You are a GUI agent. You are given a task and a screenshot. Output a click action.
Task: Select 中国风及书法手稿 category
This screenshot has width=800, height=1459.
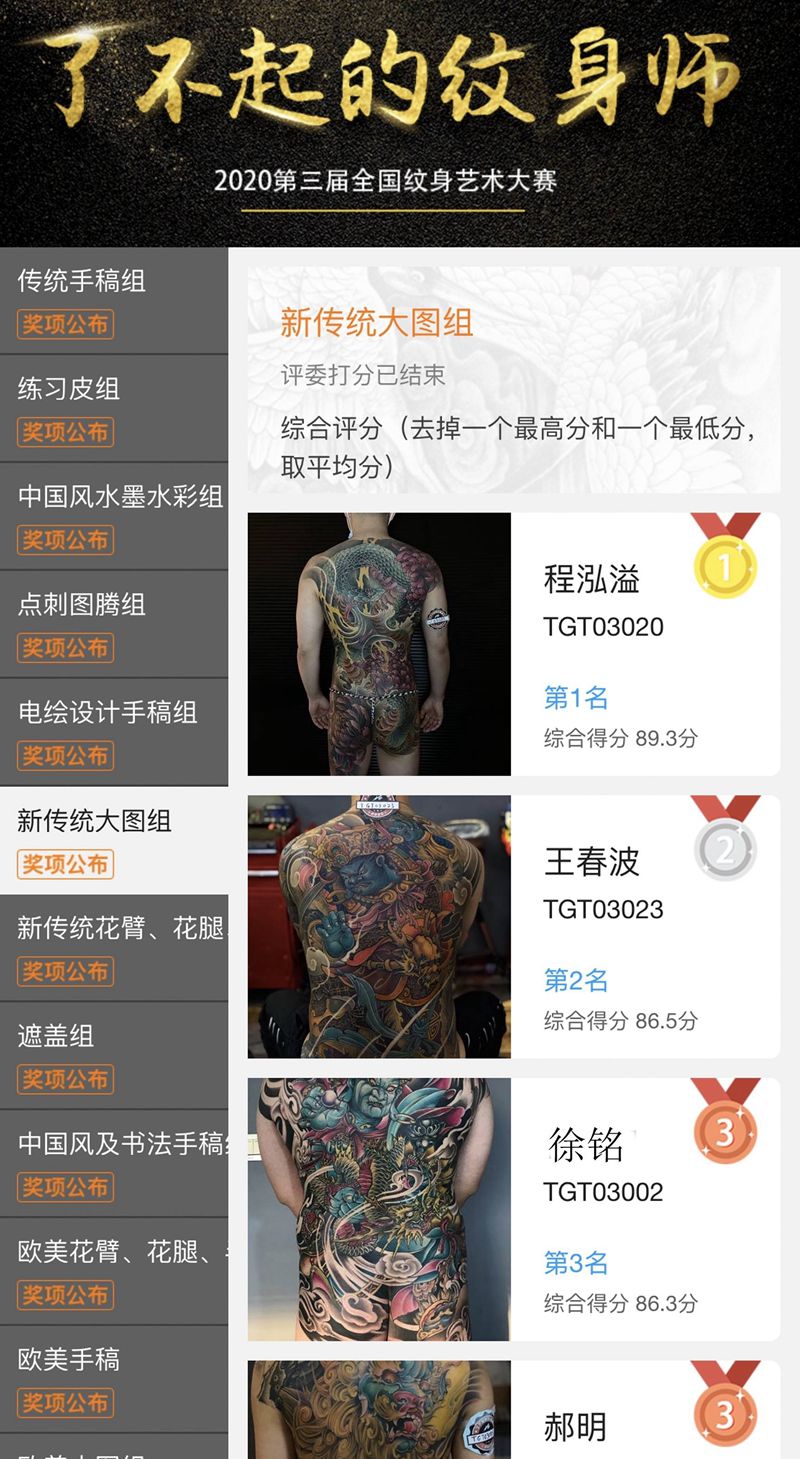(x=113, y=1163)
